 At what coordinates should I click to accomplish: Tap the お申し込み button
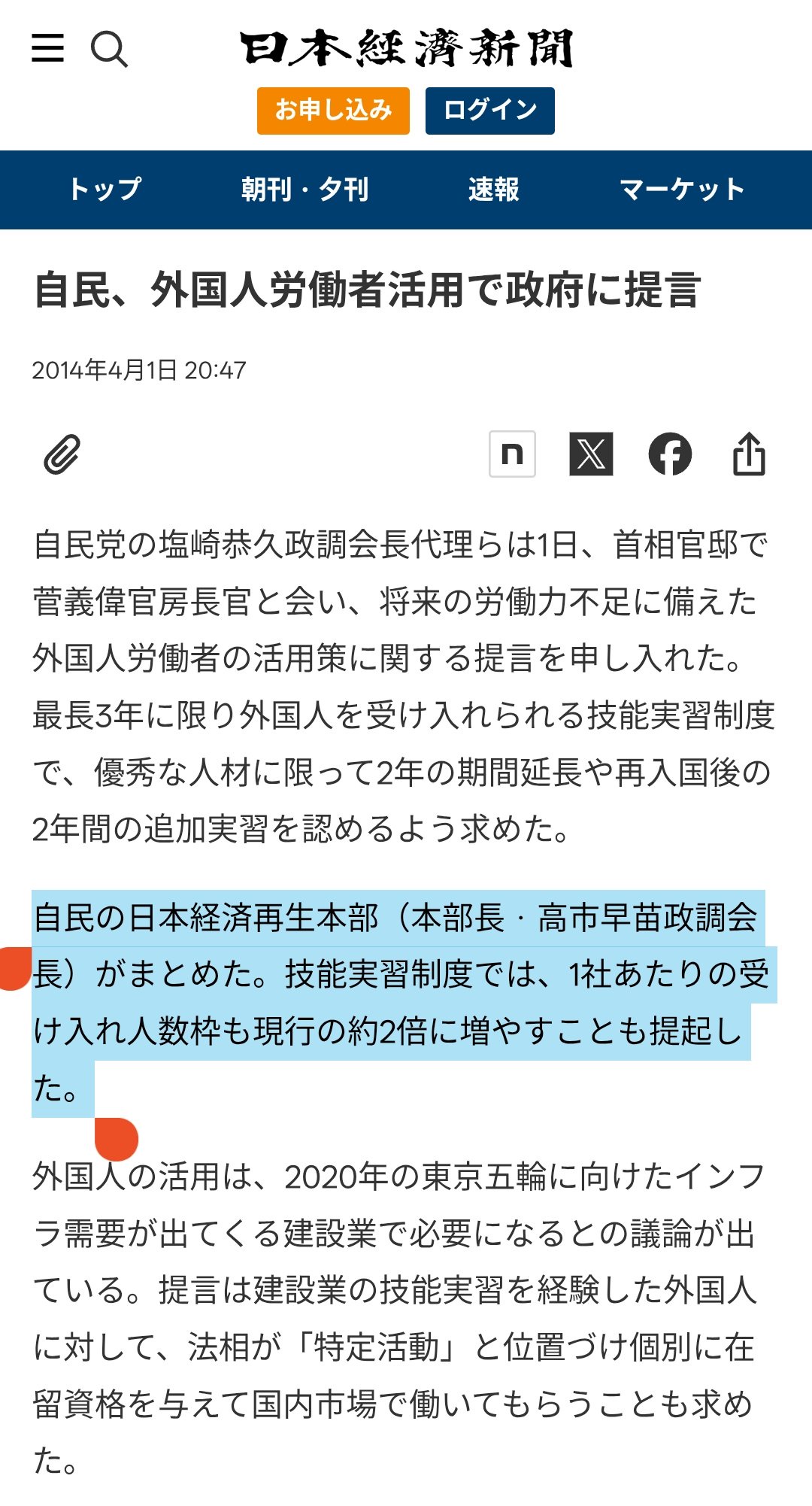[333, 111]
